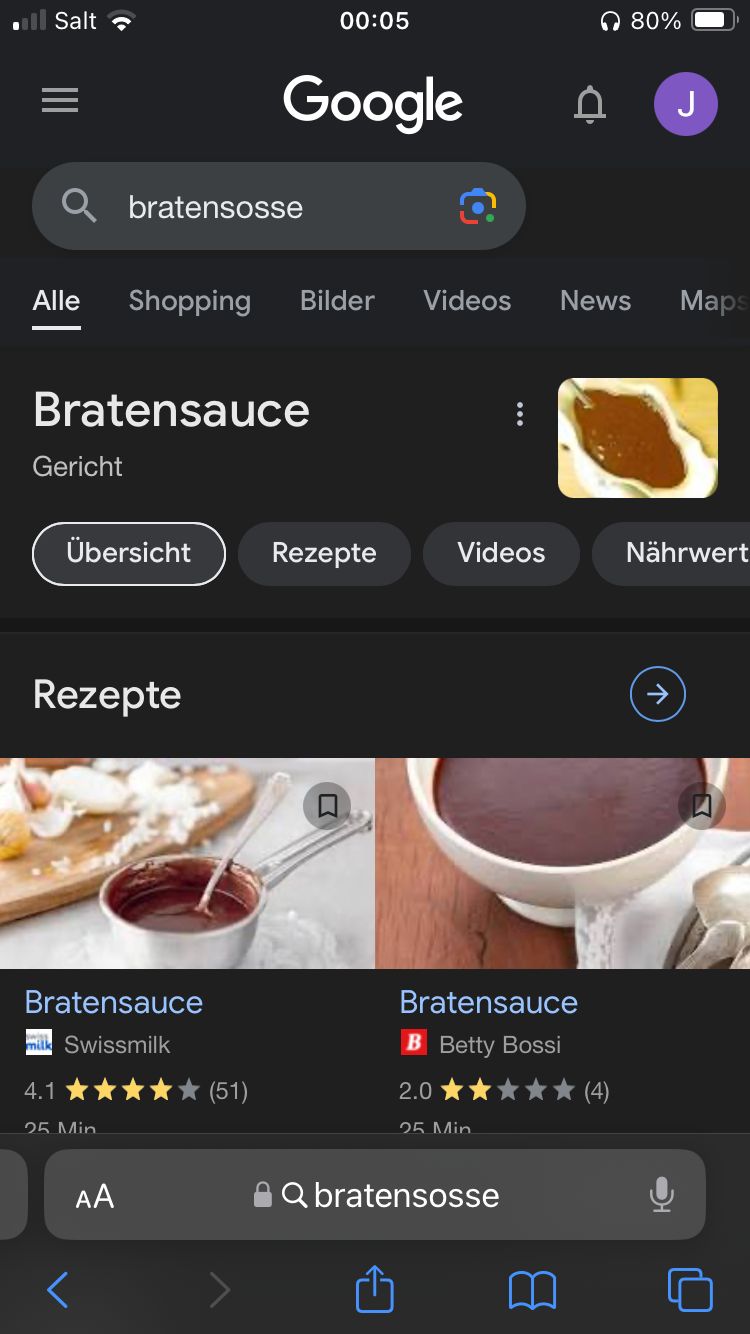Start voice search with the microphone
750x1334 pixels.
[661, 1195]
